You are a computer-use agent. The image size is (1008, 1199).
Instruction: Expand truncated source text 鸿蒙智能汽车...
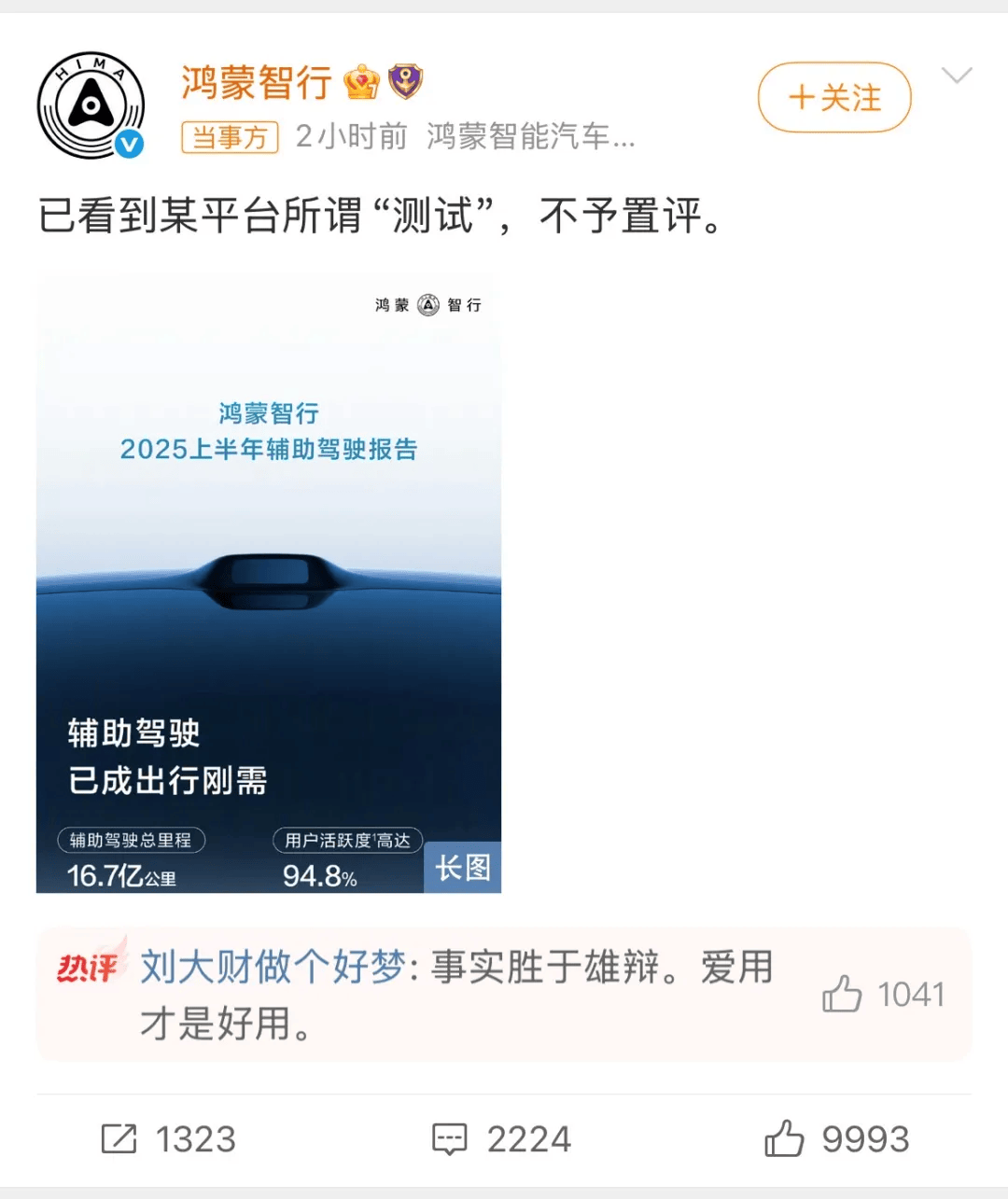[530, 137]
